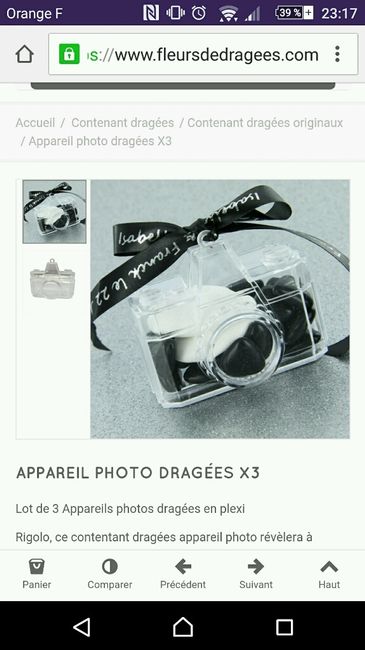The height and width of the screenshot is (650, 365).
Task: Tap the browser home icon
Action: click(24, 54)
